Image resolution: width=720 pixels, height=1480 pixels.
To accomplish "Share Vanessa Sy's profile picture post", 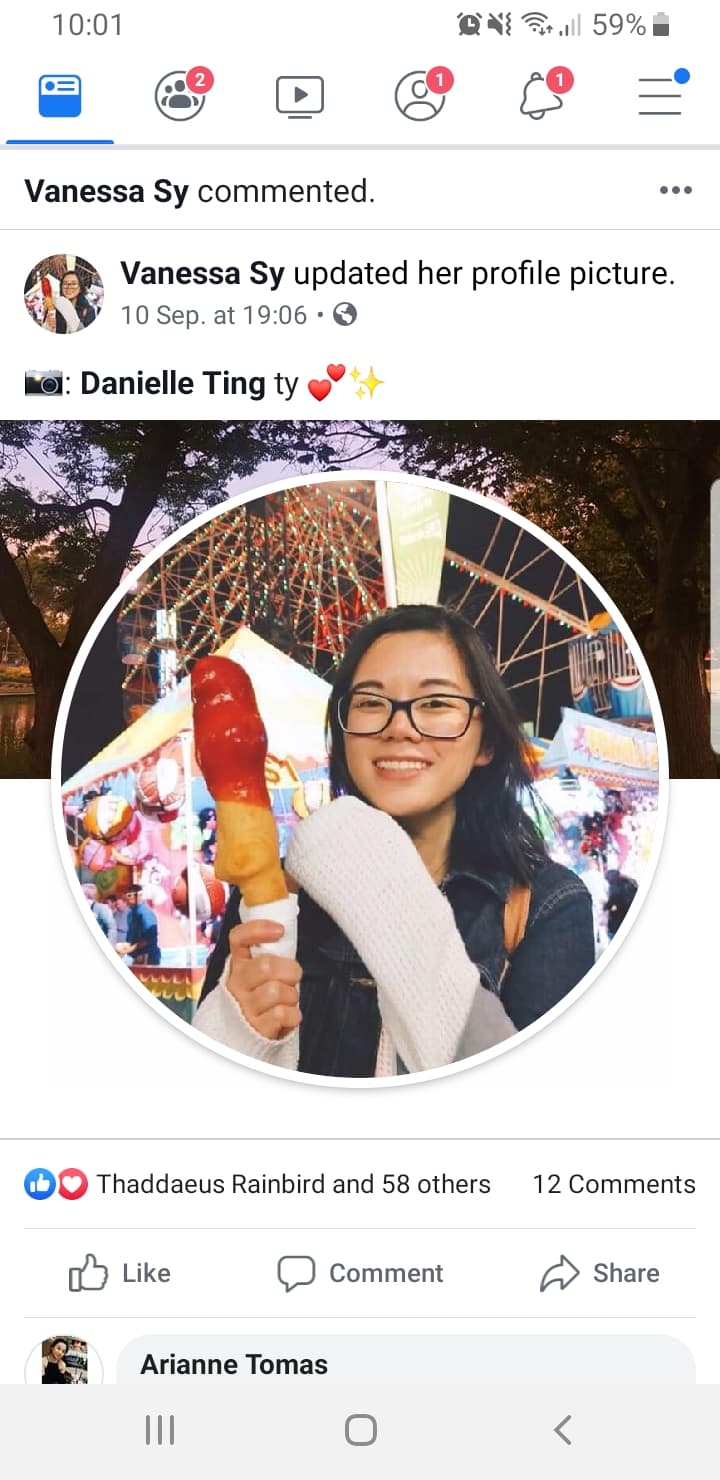I will pos(600,1273).
